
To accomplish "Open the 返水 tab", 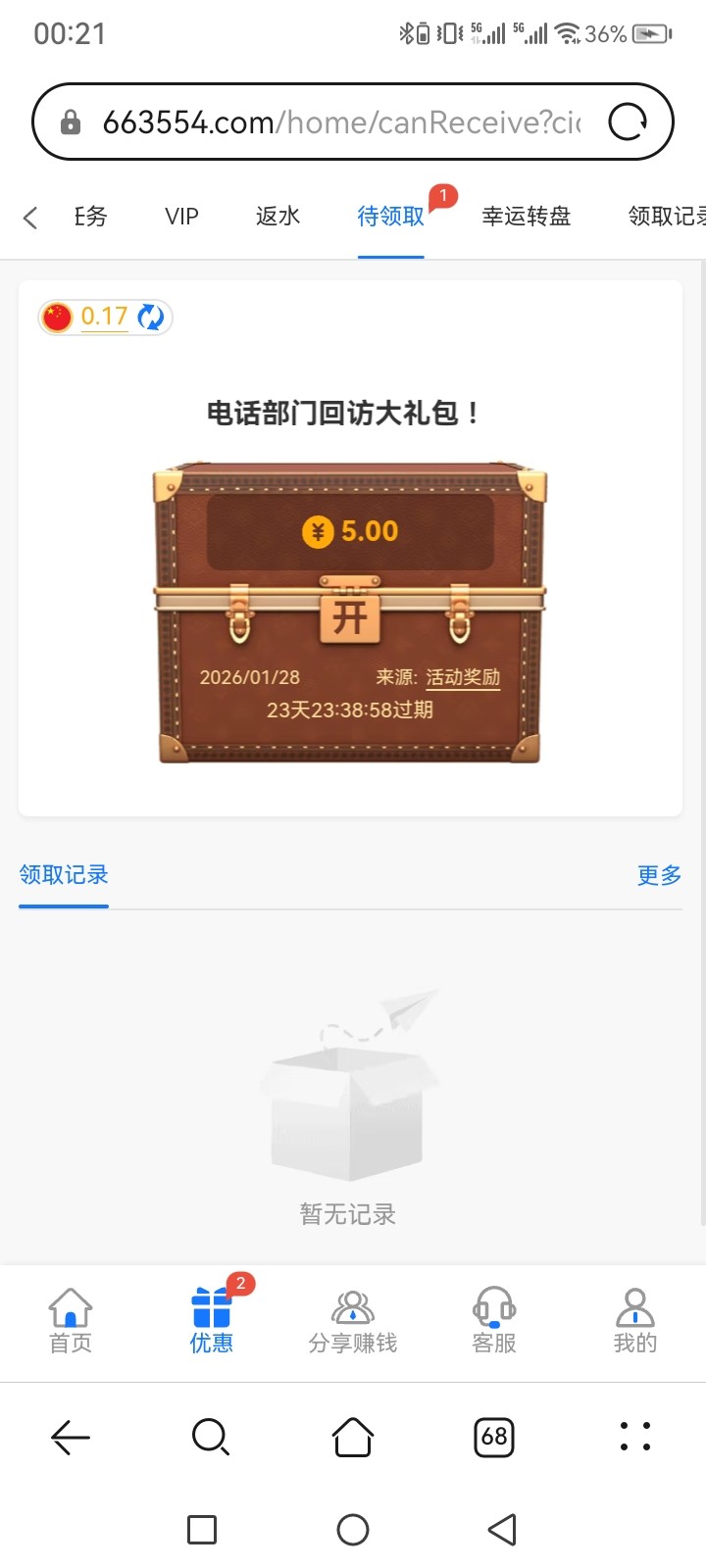I will (277, 217).
